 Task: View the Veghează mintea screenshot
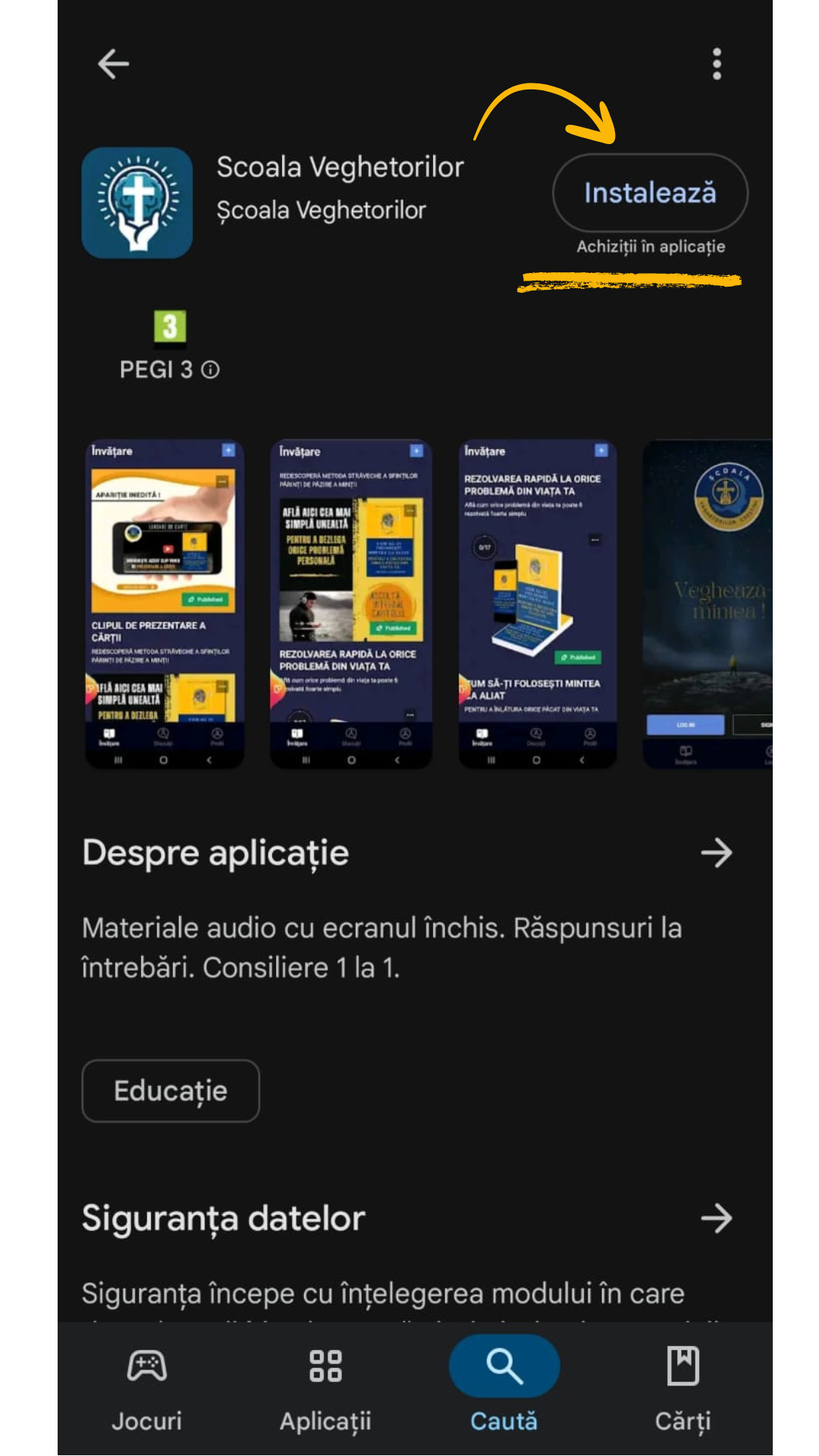pos(709,603)
